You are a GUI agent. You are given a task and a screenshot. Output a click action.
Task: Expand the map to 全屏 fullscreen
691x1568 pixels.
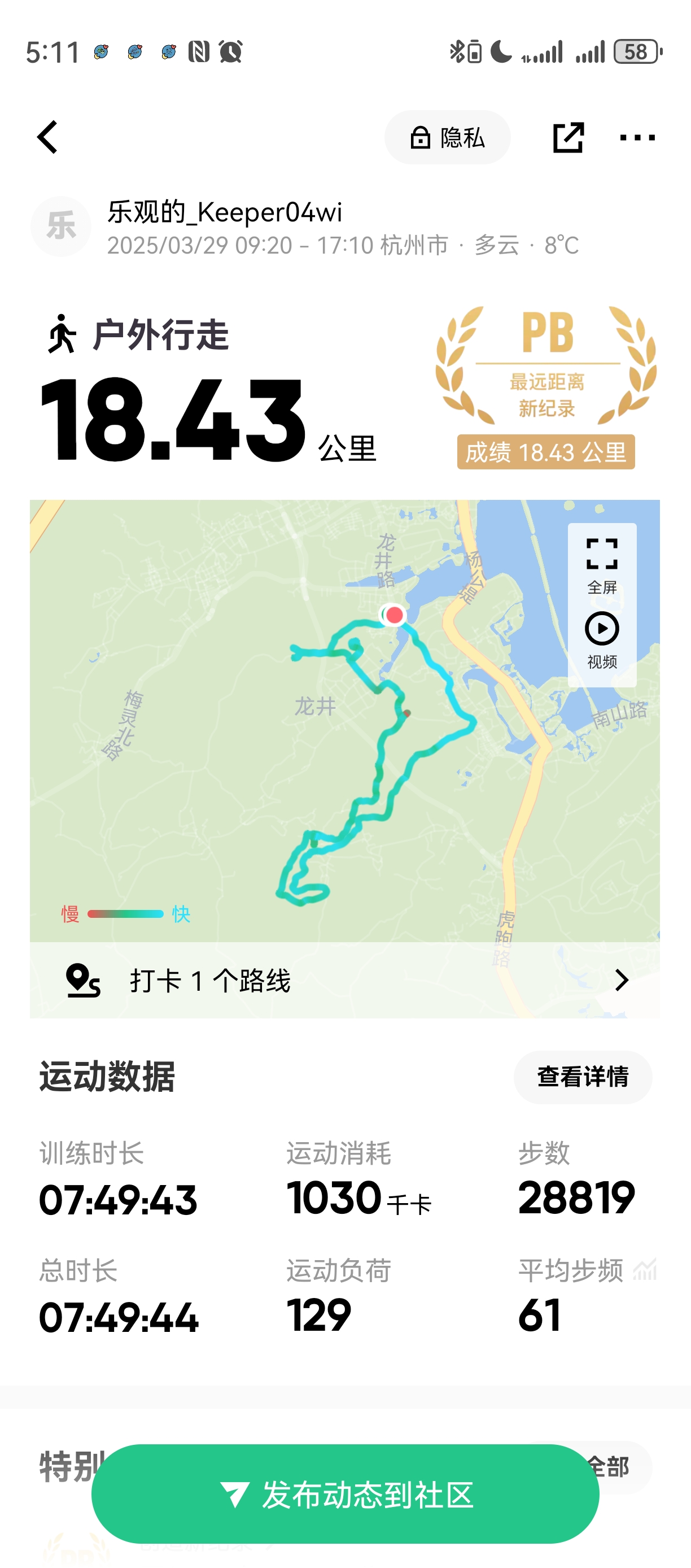602,565
